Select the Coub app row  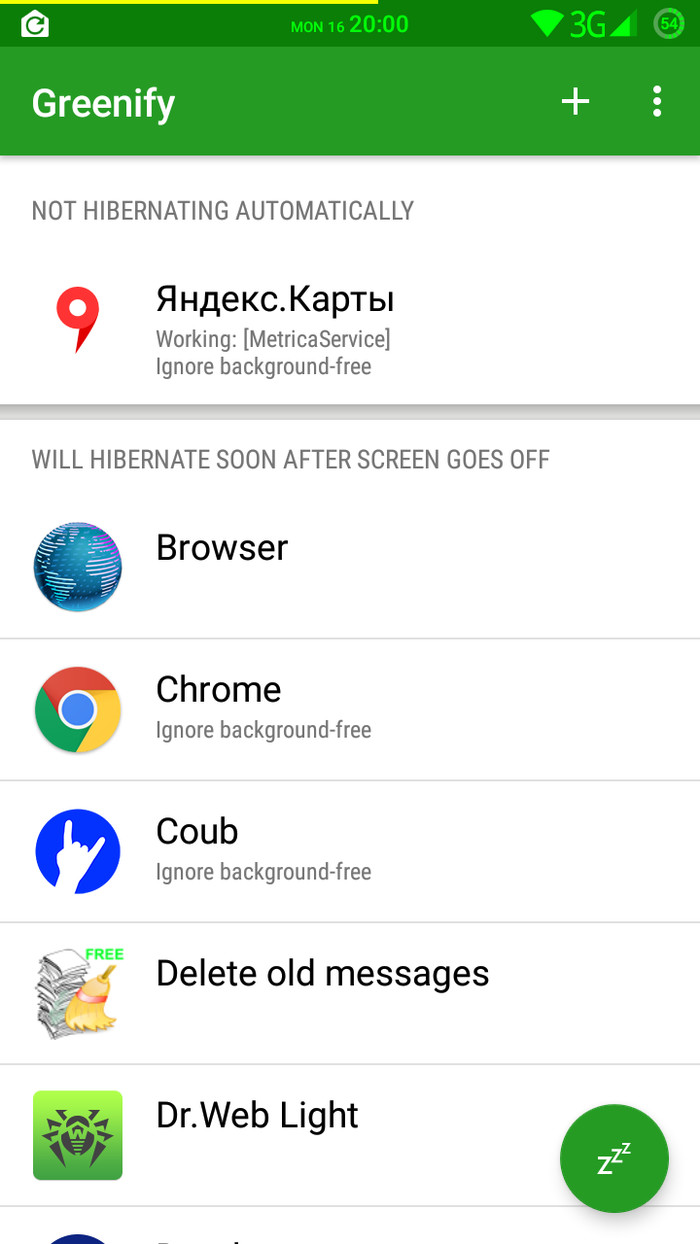[350, 851]
